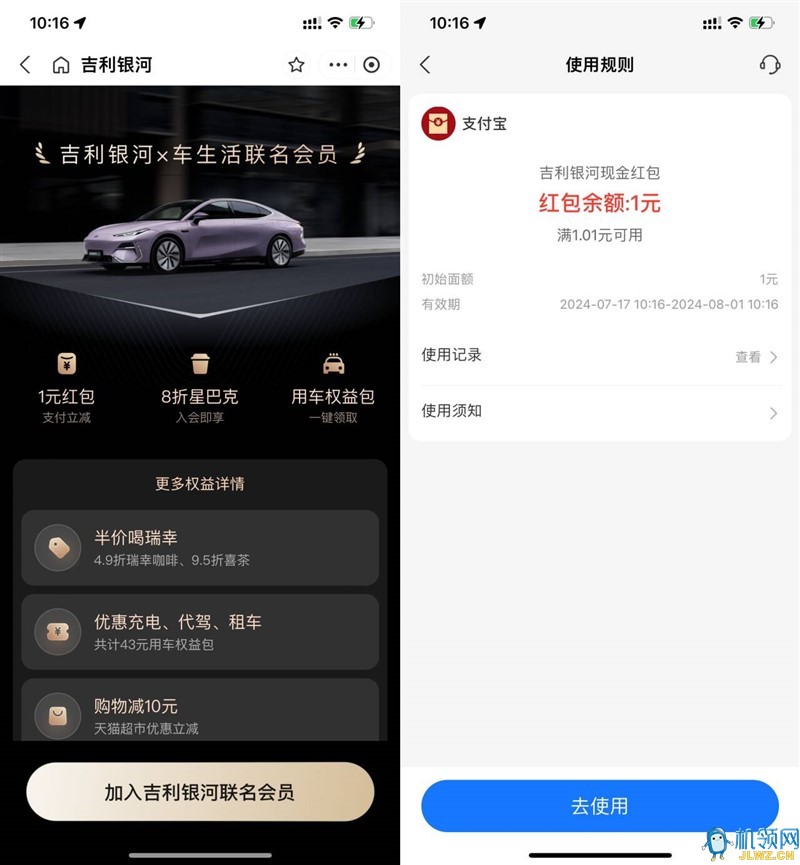The image size is (800, 865).
Task: Favorite the 吉利银河 mini program with star
Action: pyautogui.click(x=296, y=65)
